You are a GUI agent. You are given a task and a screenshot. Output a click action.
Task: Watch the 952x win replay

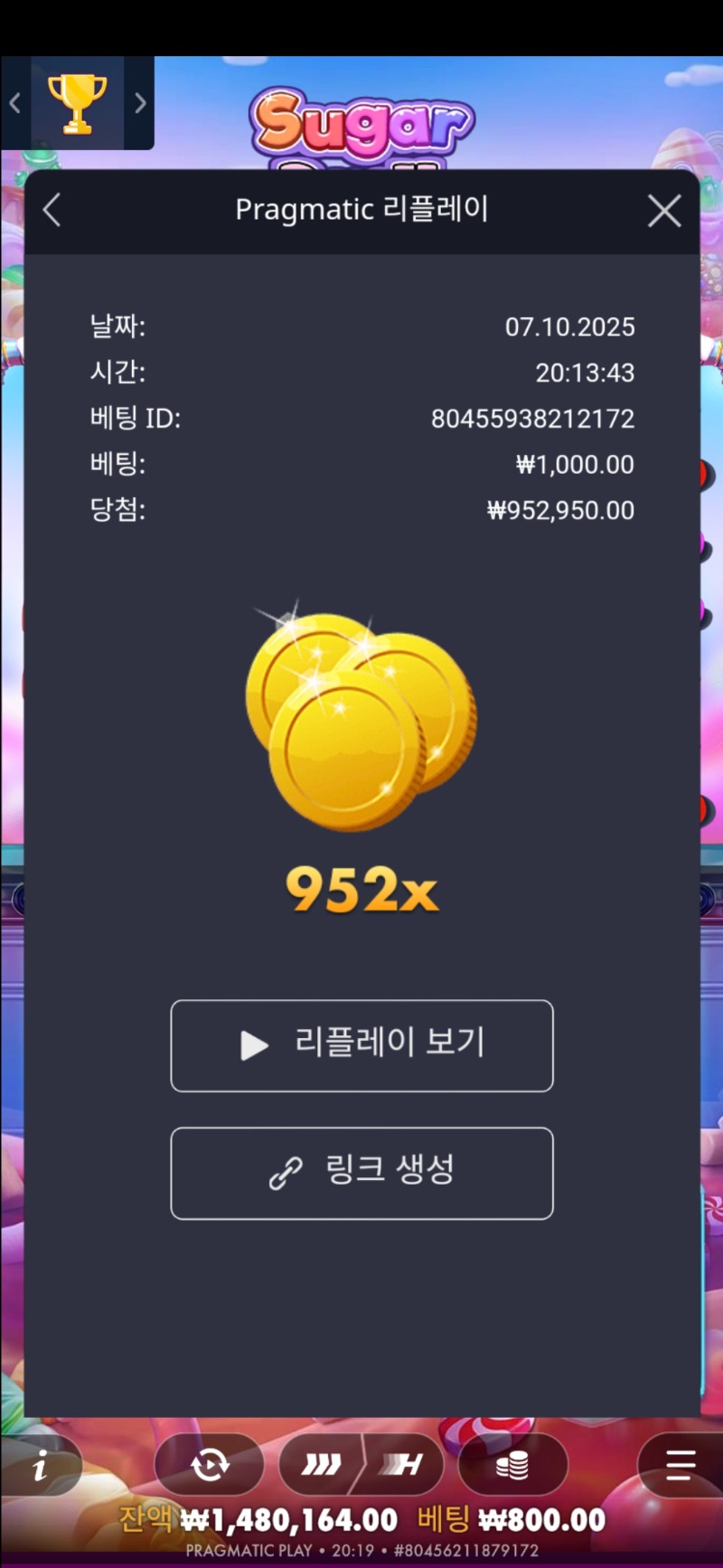tap(361, 1044)
